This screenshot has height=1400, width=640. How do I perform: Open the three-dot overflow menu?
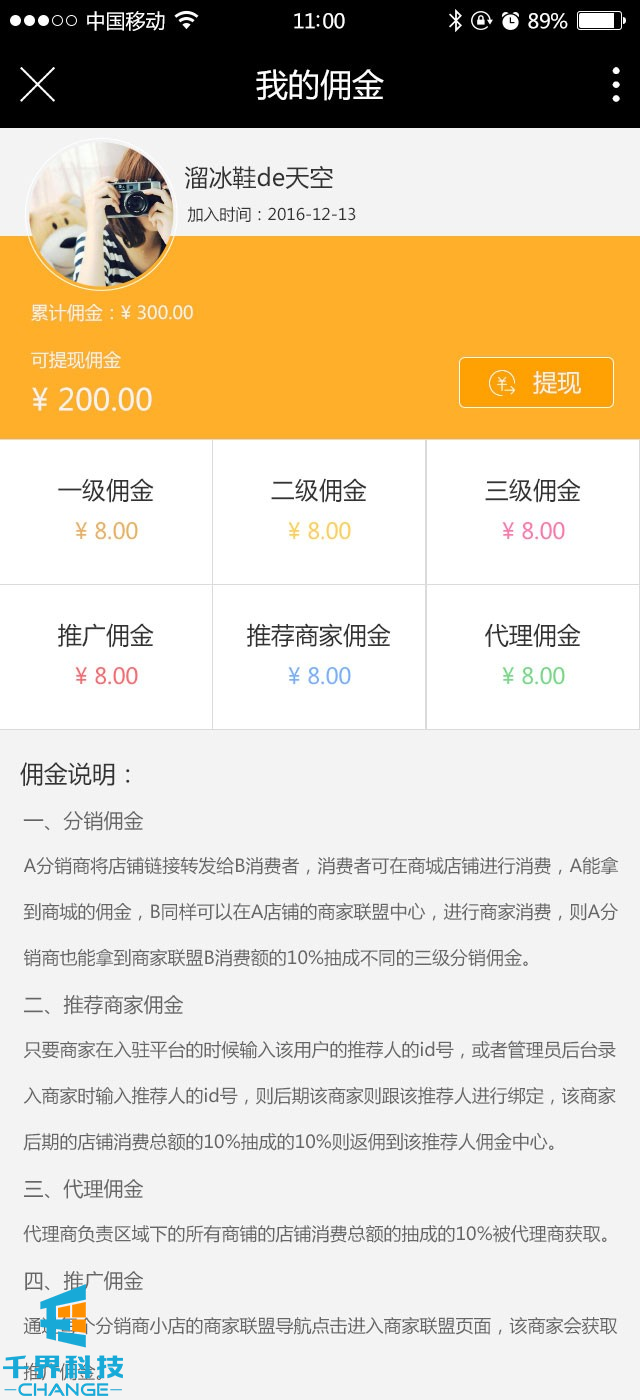[x=615, y=85]
